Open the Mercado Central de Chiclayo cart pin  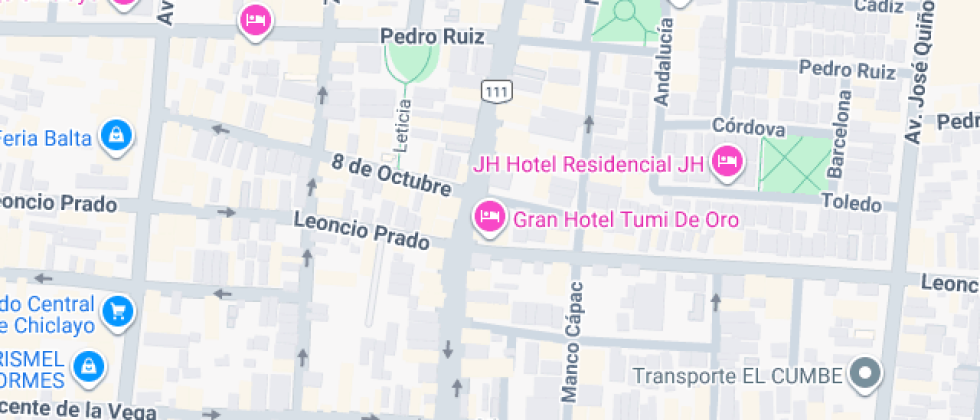point(118,311)
